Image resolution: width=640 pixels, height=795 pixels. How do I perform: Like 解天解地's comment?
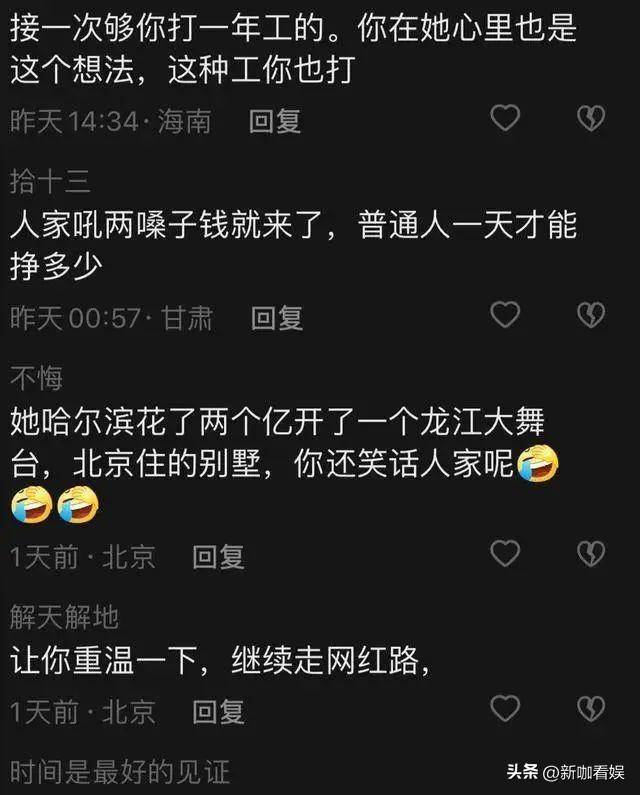click(506, 708)
